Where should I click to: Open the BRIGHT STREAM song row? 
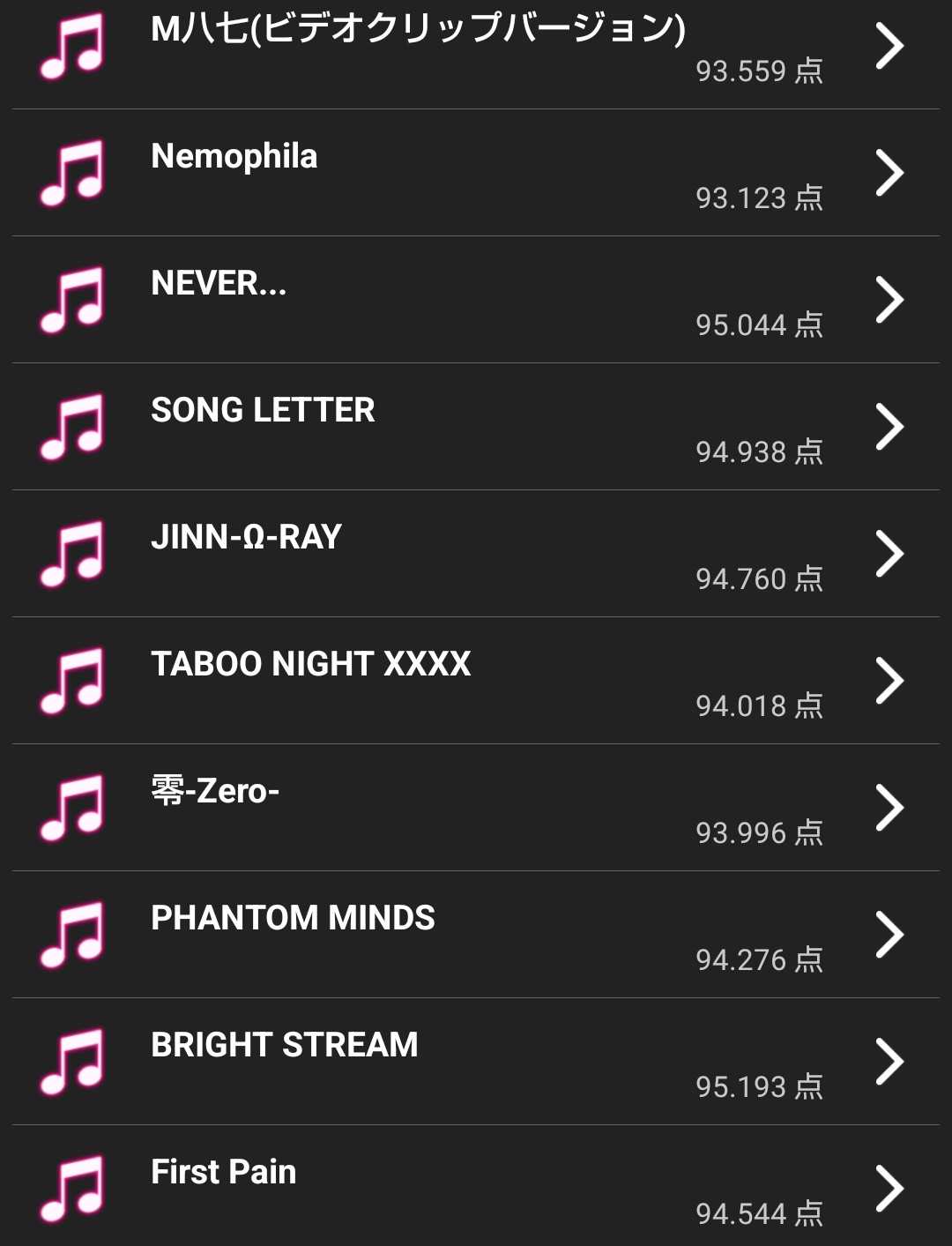coord(284,1046)
